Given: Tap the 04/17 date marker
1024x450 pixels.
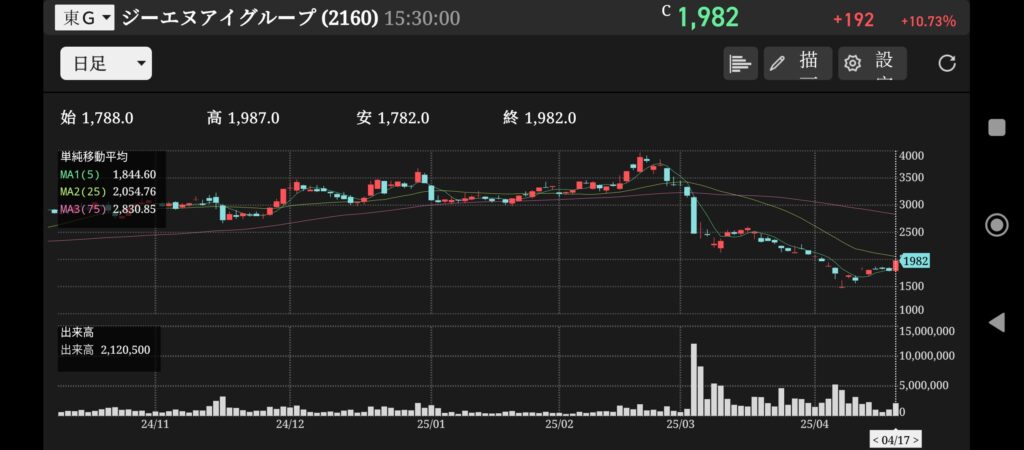Looking at the screenshot, I should 895,439.
